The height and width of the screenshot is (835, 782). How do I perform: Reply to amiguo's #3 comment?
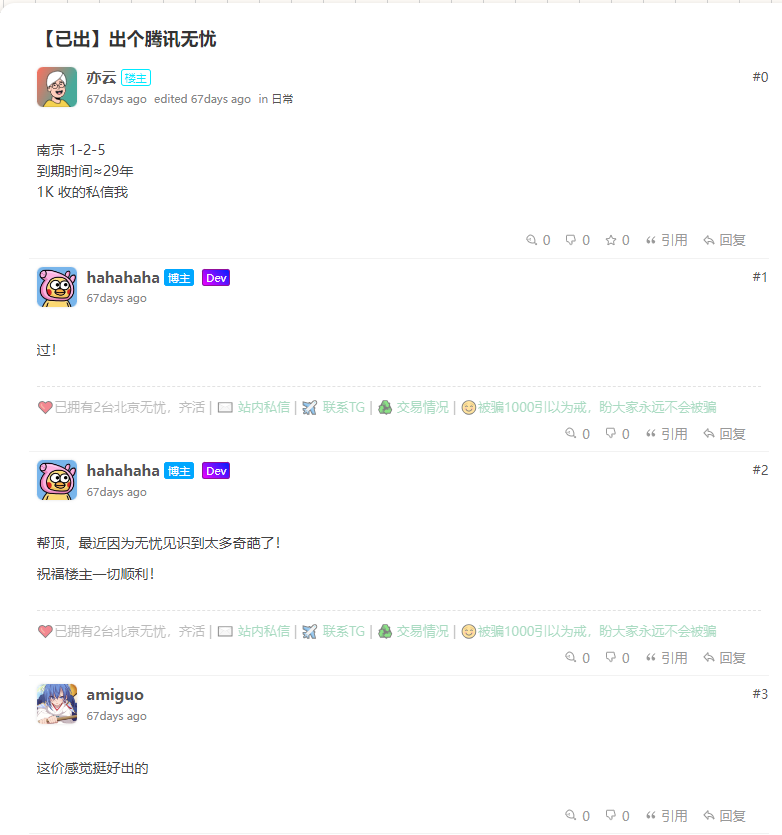(725, 816)
